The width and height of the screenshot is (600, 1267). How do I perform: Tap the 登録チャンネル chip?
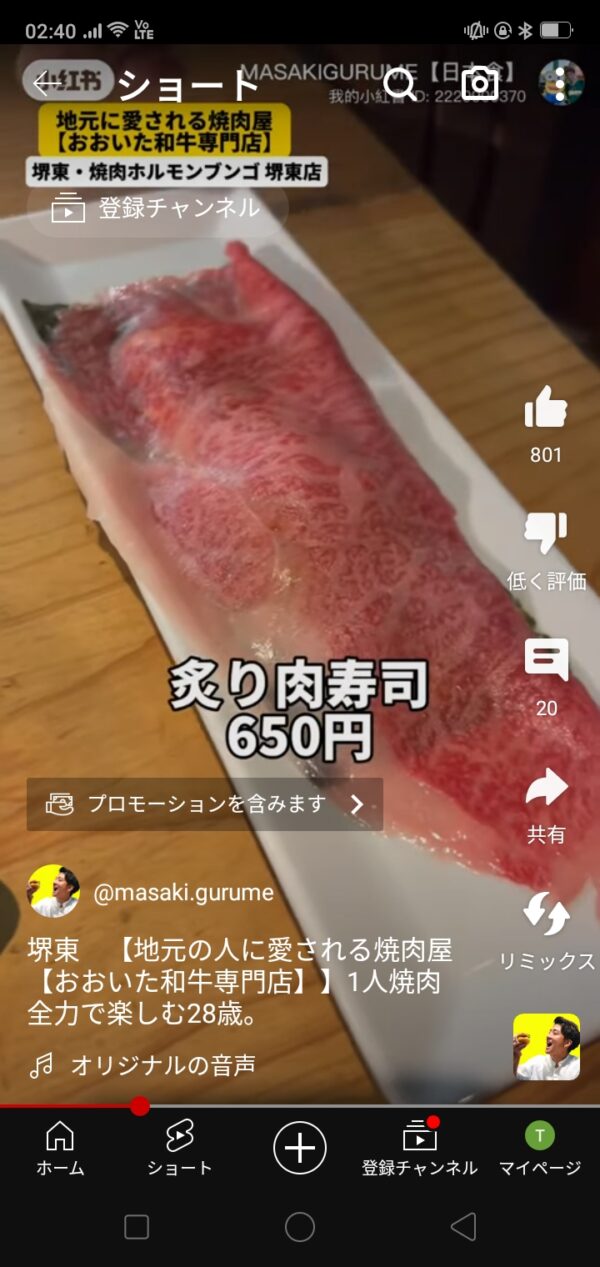[x=157, y=208]
